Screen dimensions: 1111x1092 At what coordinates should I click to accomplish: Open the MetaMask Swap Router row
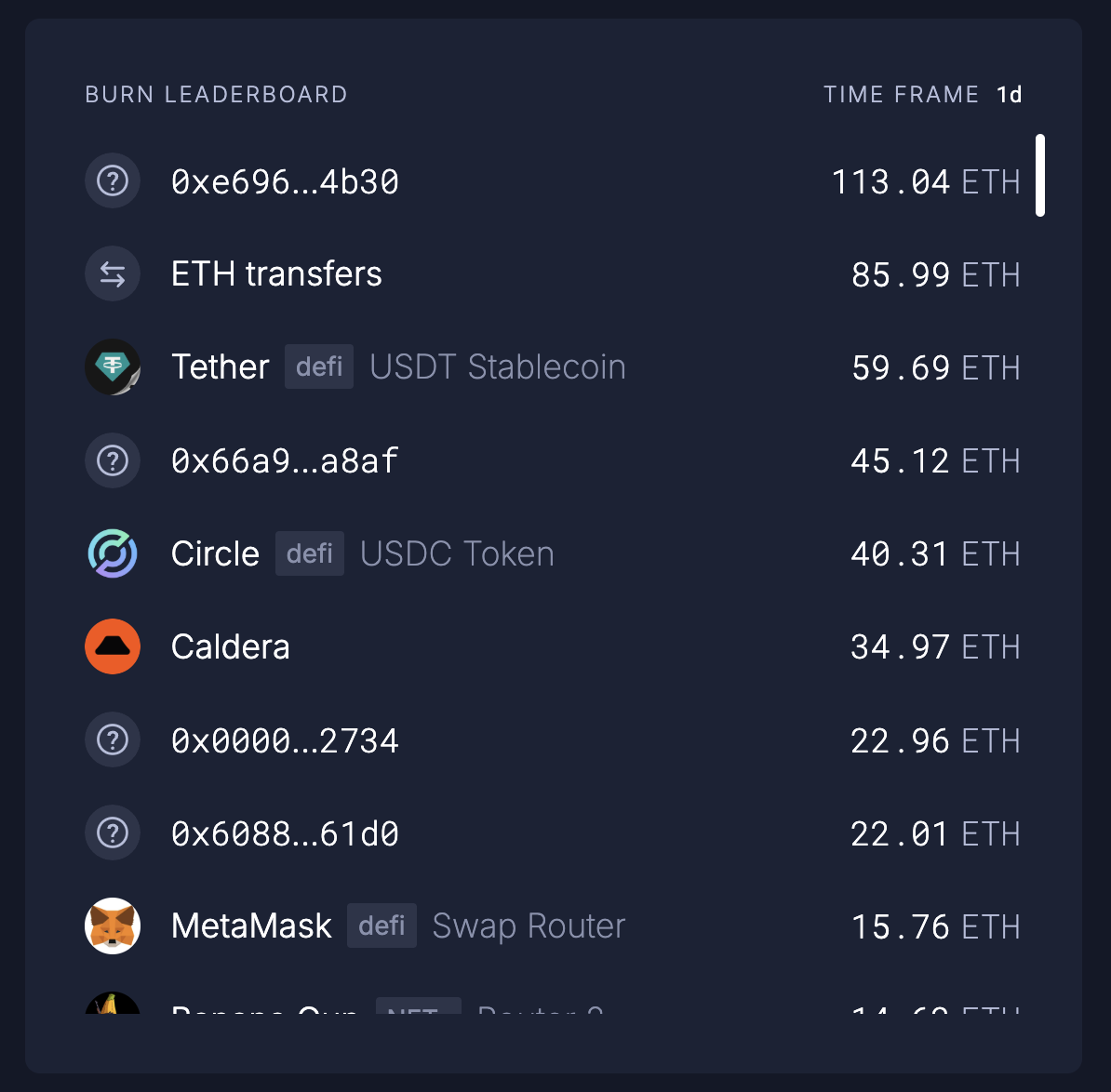click(251, 926)
